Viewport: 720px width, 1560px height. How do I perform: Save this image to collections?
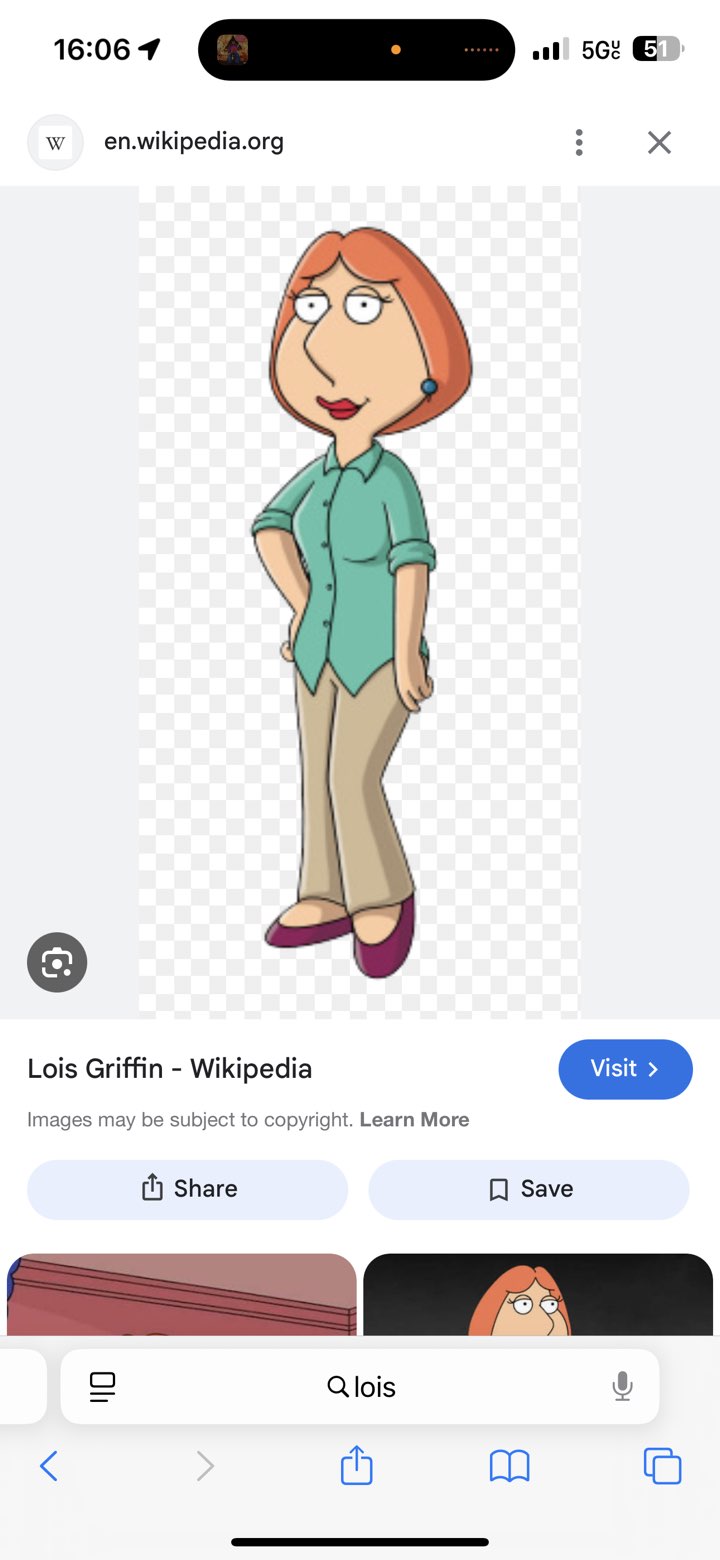[x=529, y=1189]
